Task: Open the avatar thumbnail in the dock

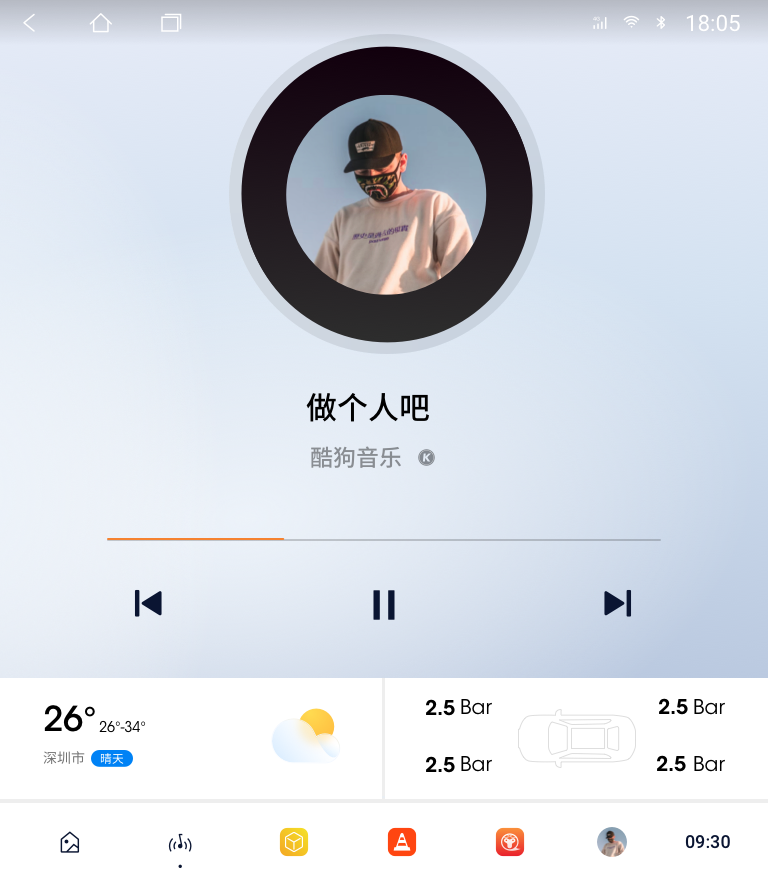Action: (x=612, y=842)
